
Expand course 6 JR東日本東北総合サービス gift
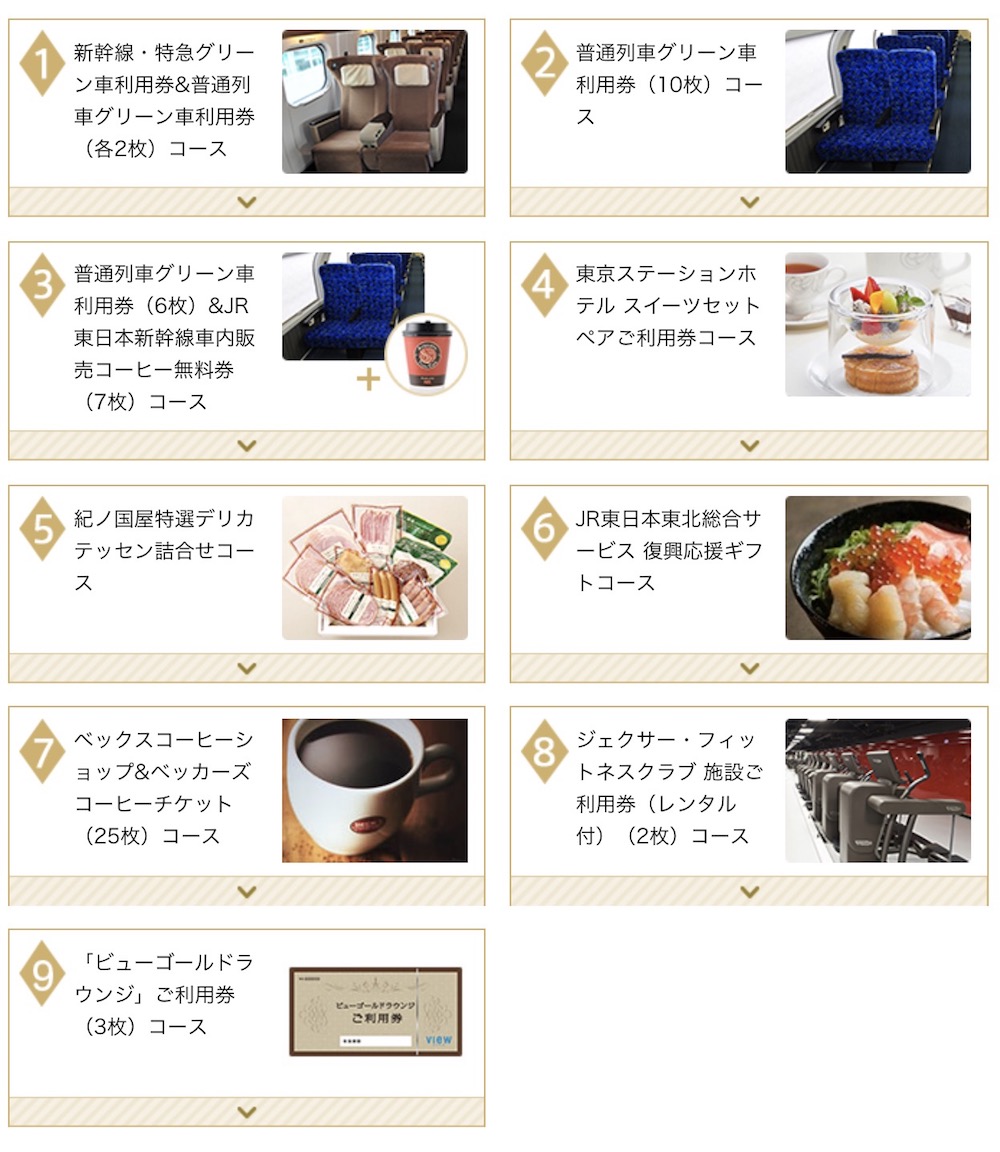(x=749, y=668)
